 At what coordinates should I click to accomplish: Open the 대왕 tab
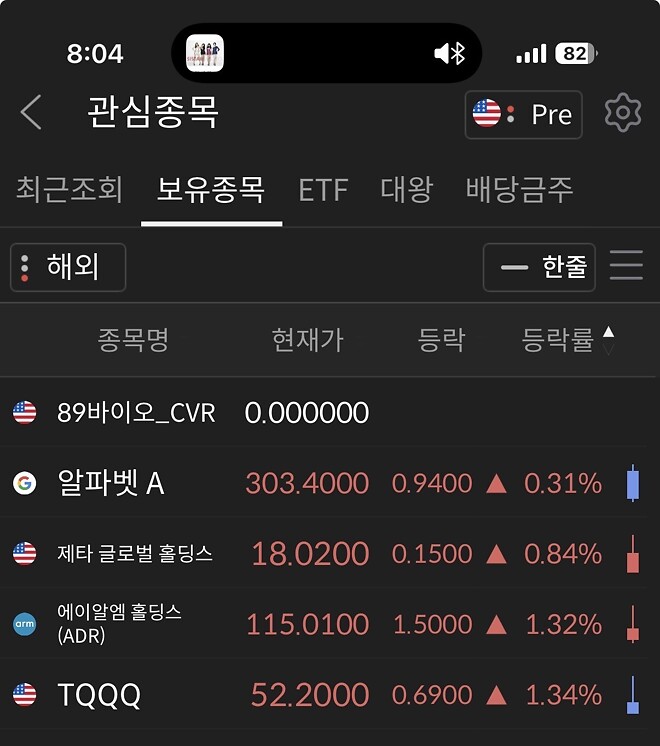pyautogui.click(x=406, y=189)
